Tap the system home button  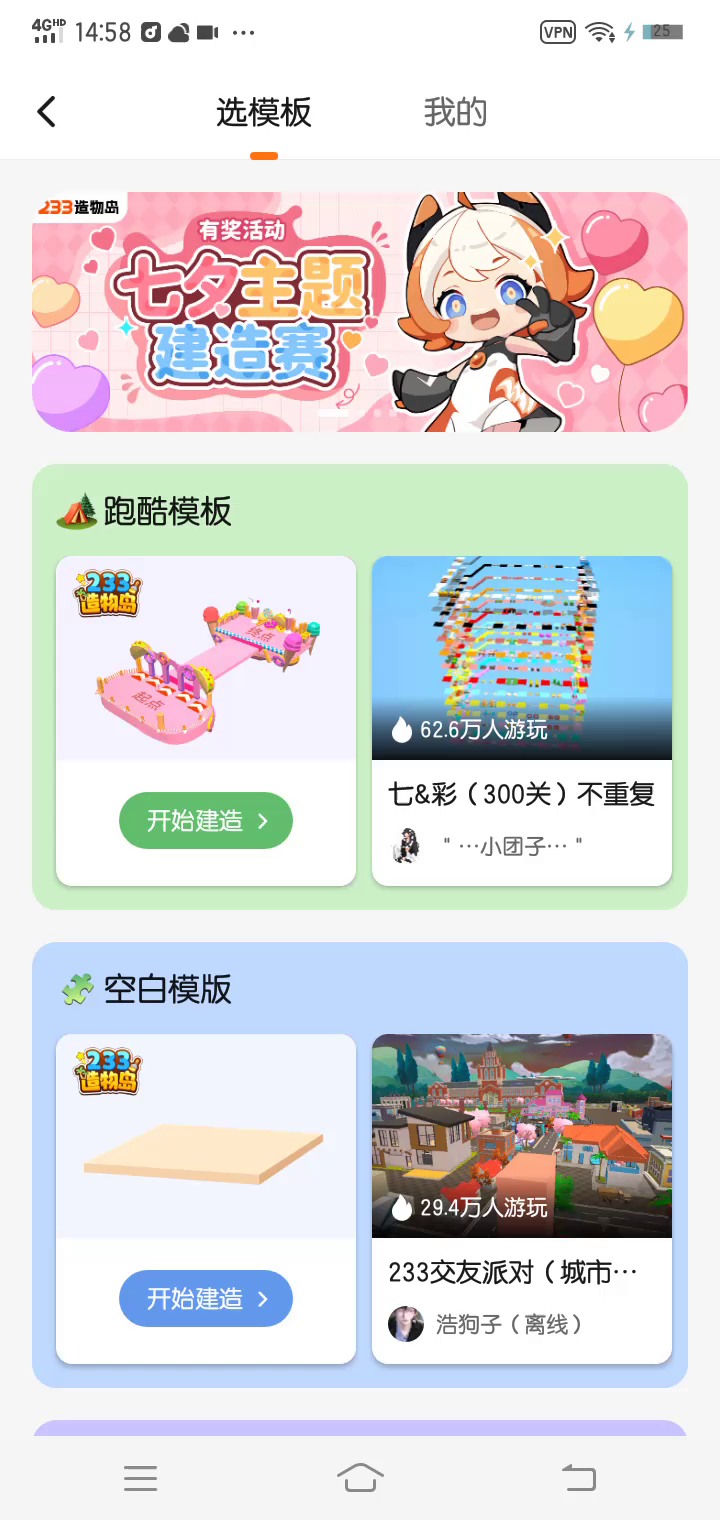tap(360, 1477)
